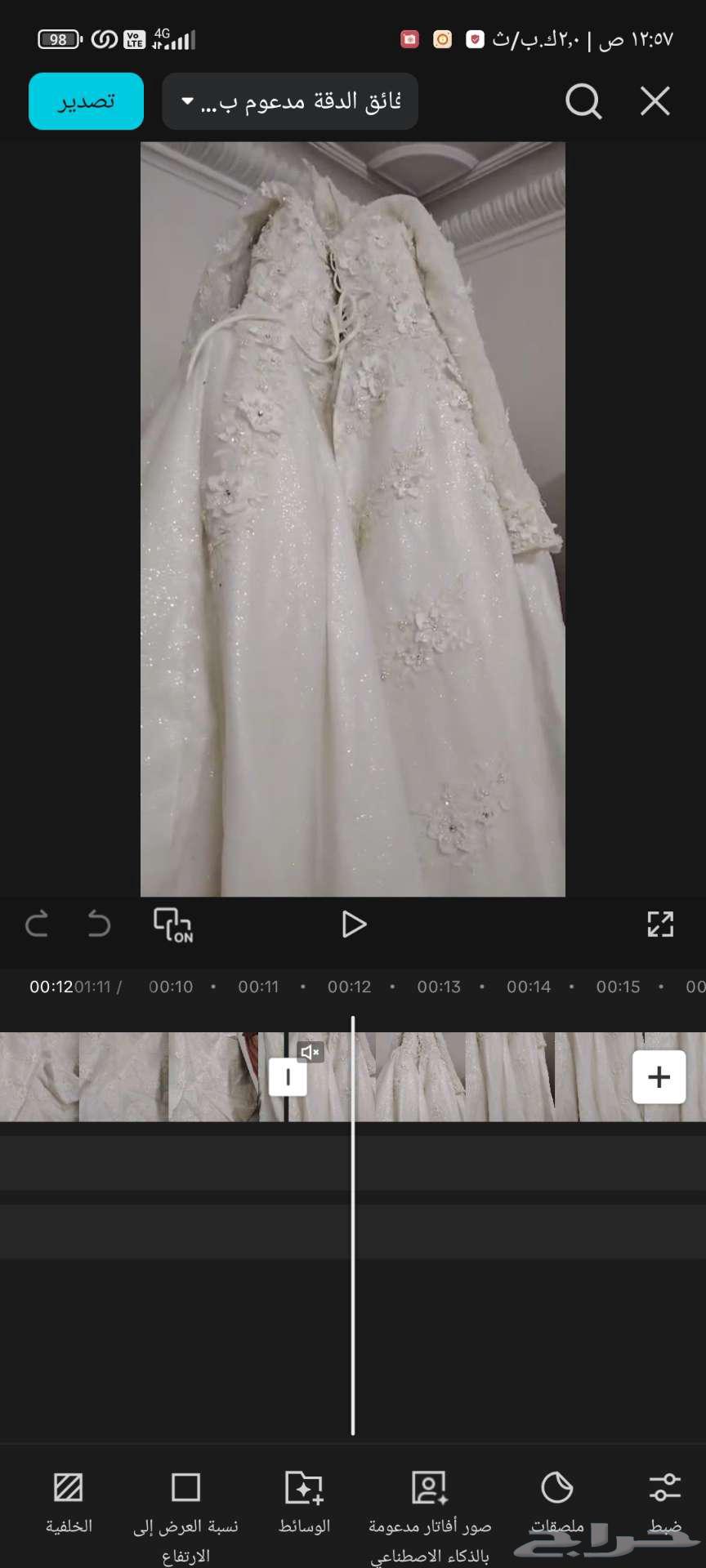Open ملصقات stickers tool
The height and width of the screenshot is (1568, 706).
coord(557,1503)
